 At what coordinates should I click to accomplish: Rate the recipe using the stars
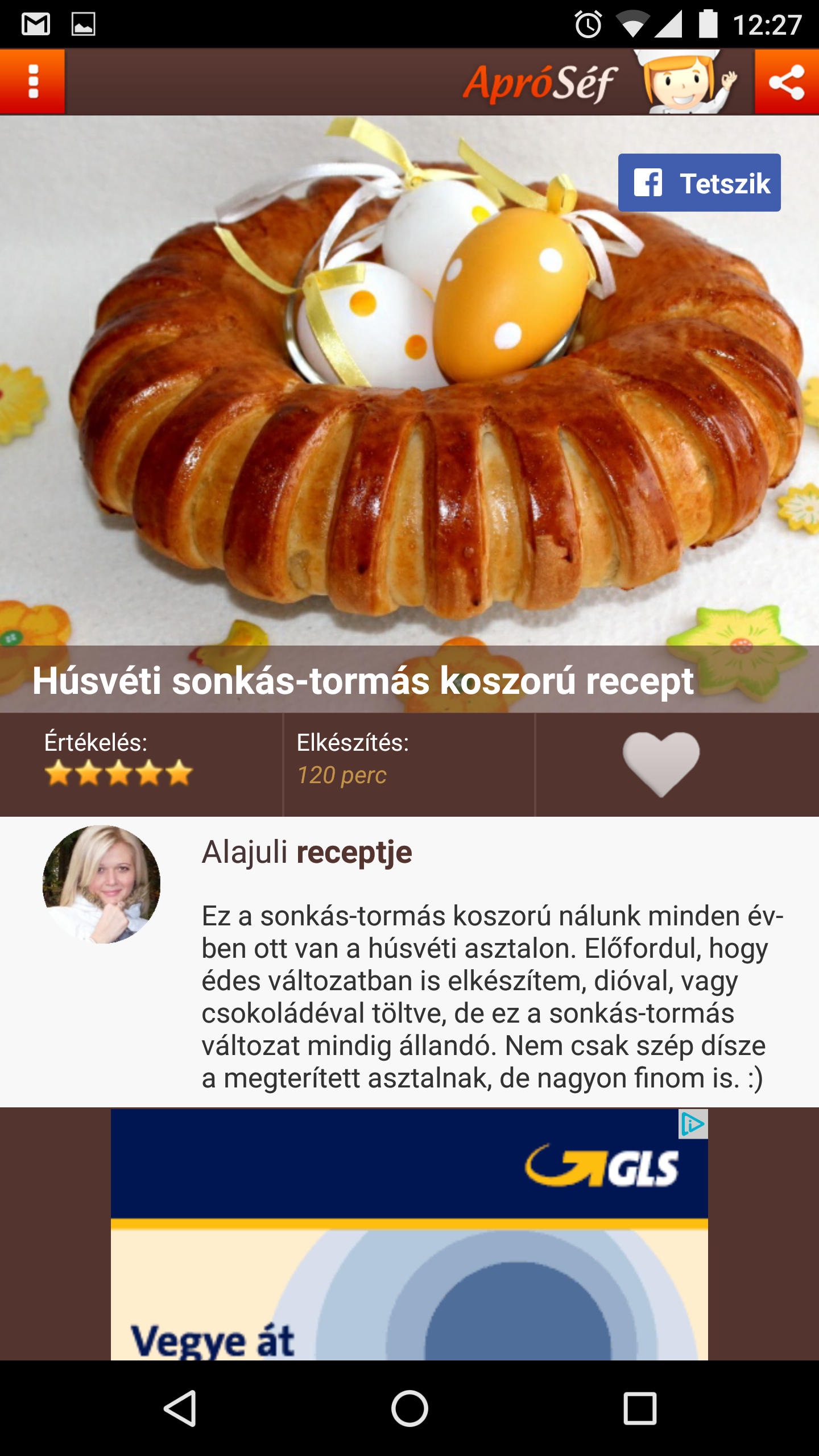119,773
